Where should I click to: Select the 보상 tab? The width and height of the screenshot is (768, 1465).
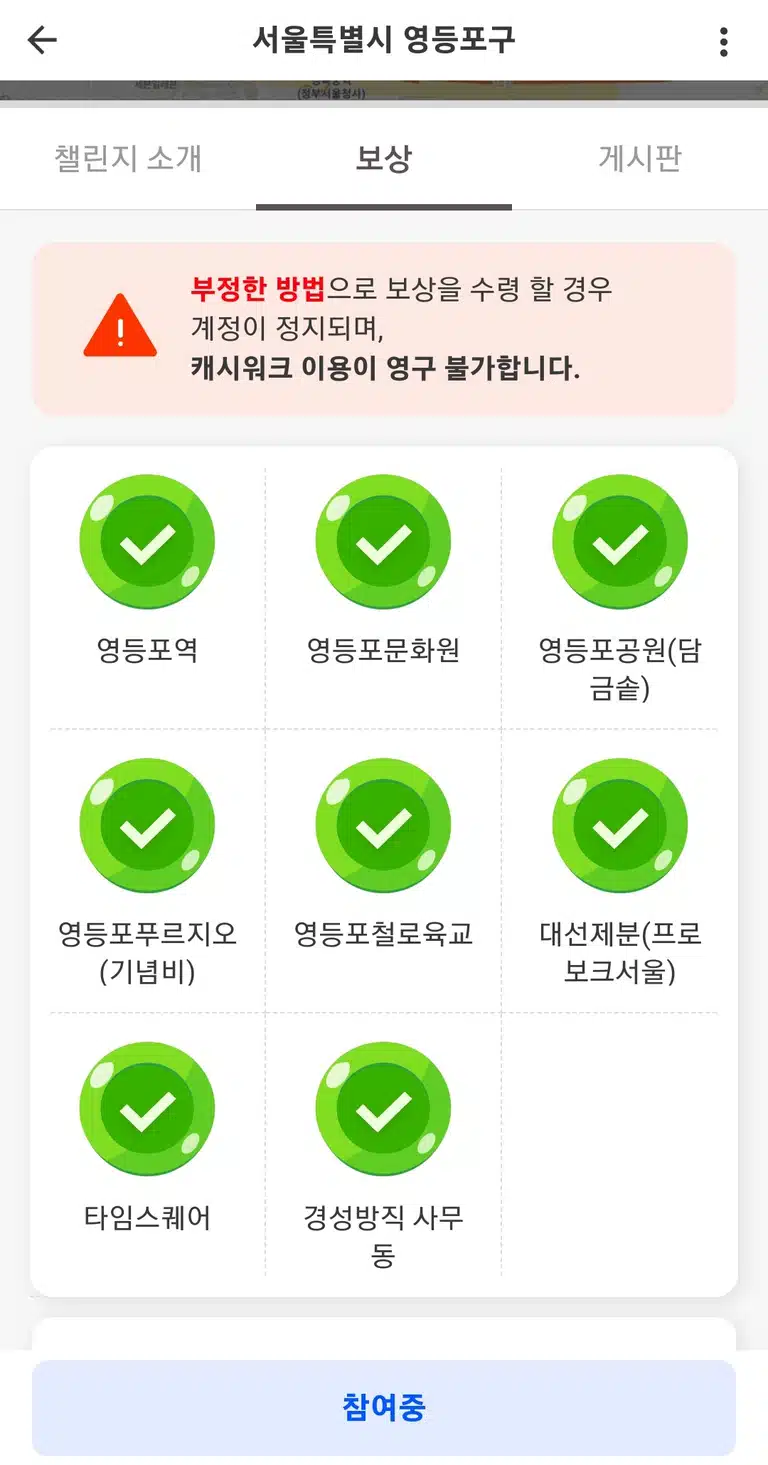pos(384,158)
